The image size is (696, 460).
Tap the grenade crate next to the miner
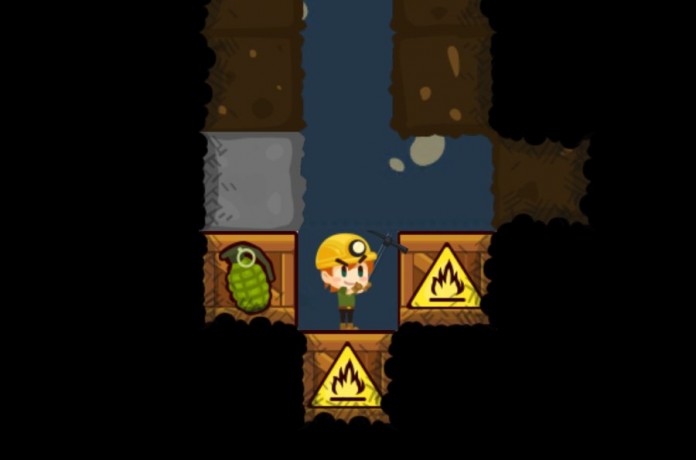pos(250,279)
